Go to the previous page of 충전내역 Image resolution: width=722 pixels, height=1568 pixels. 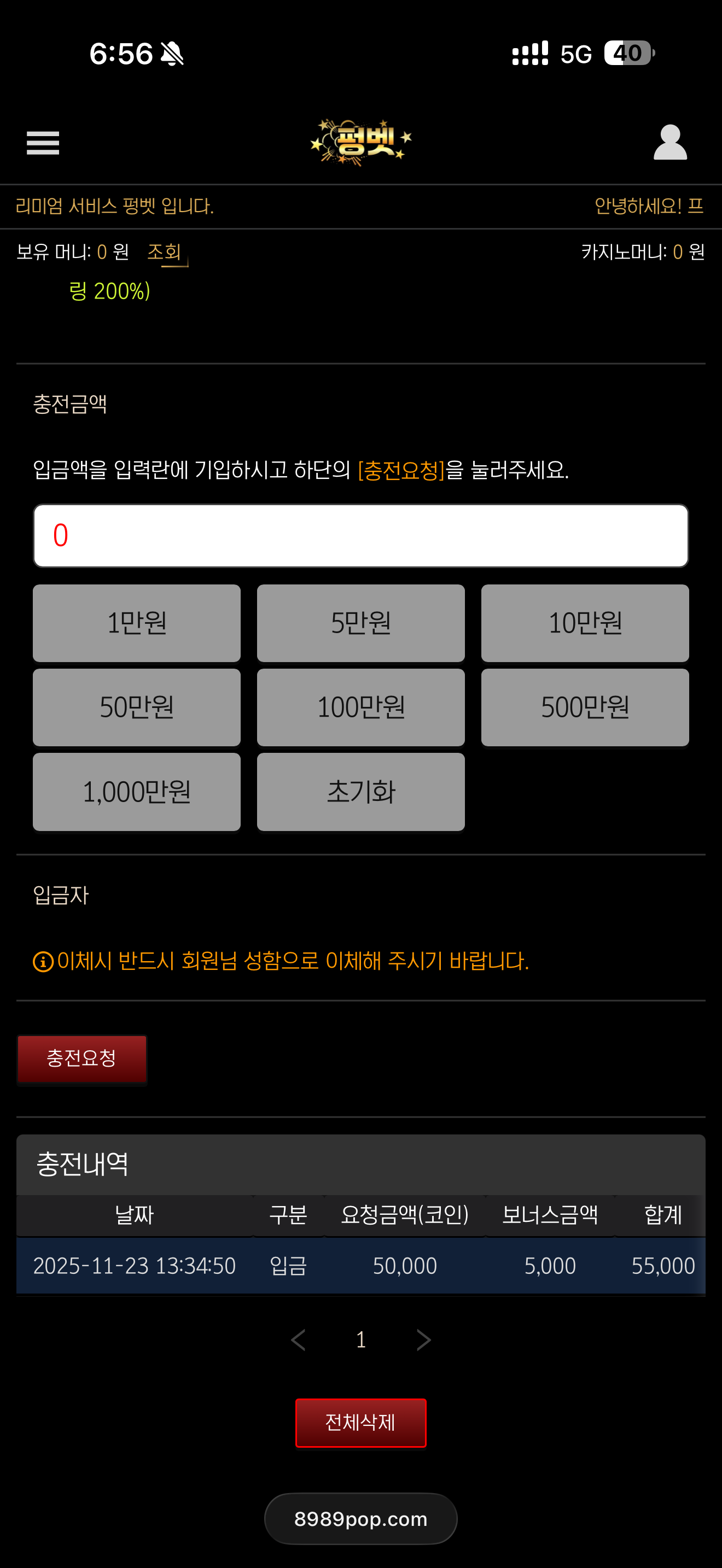[298, 1339]
